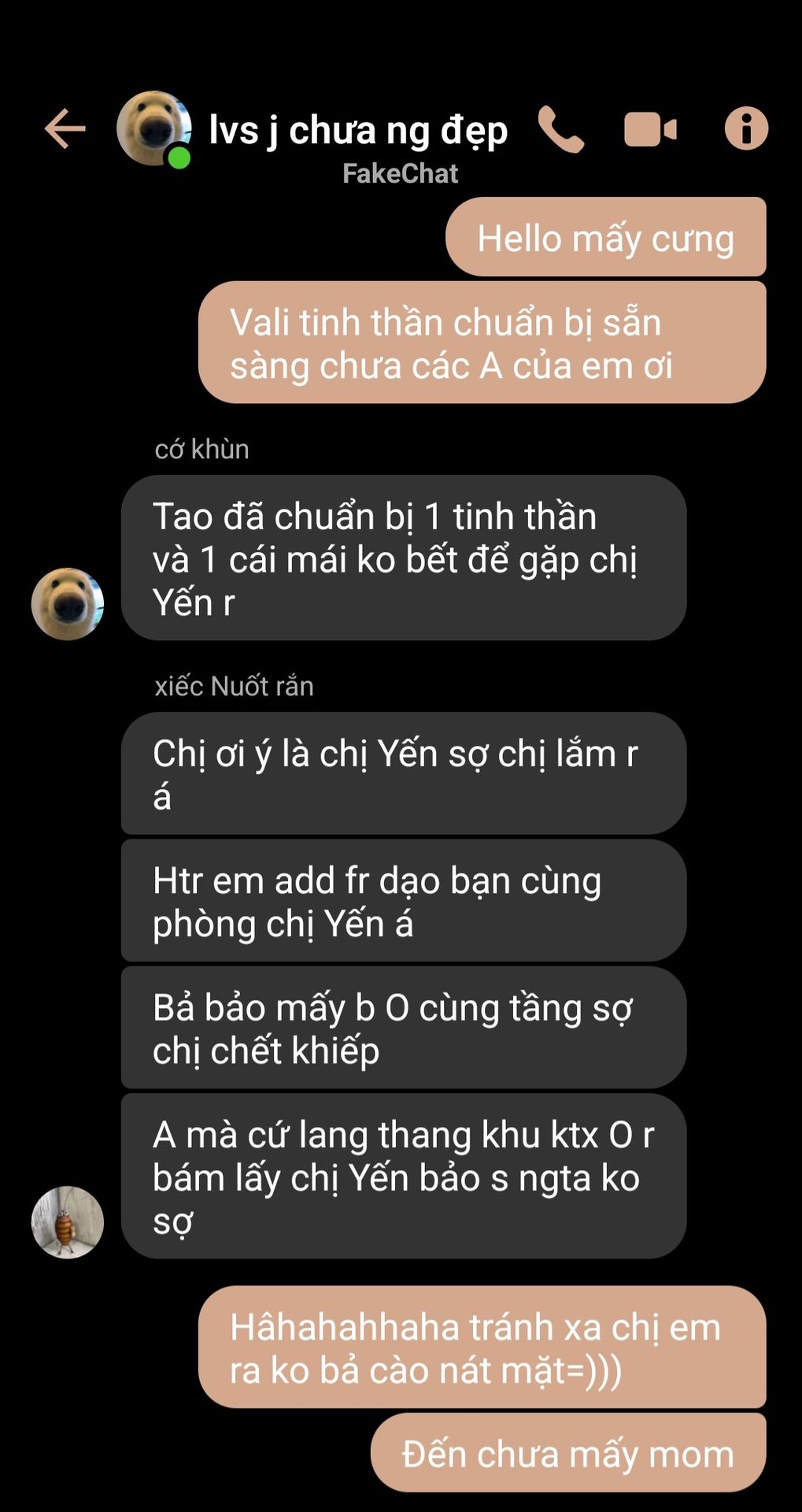802x1512 pixels.
Task: Go back using the arrow icon
Action: click(65, 128)
